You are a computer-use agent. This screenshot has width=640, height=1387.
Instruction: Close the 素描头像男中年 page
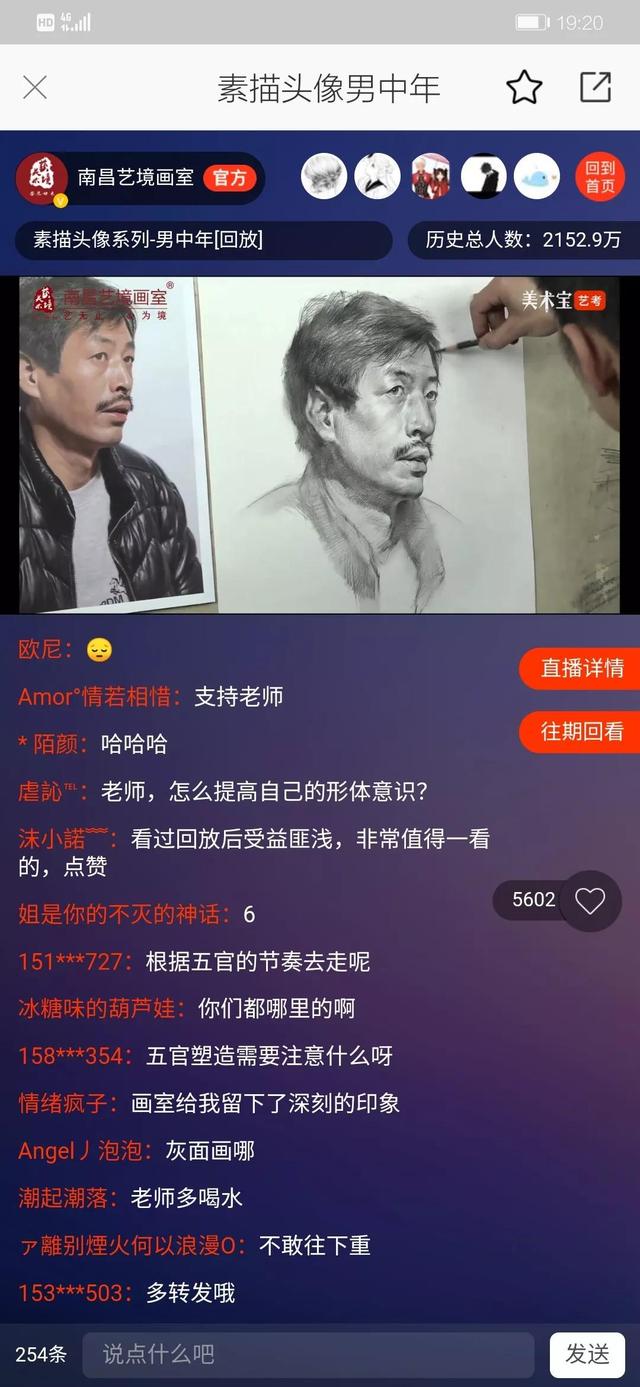click(35, 88)
